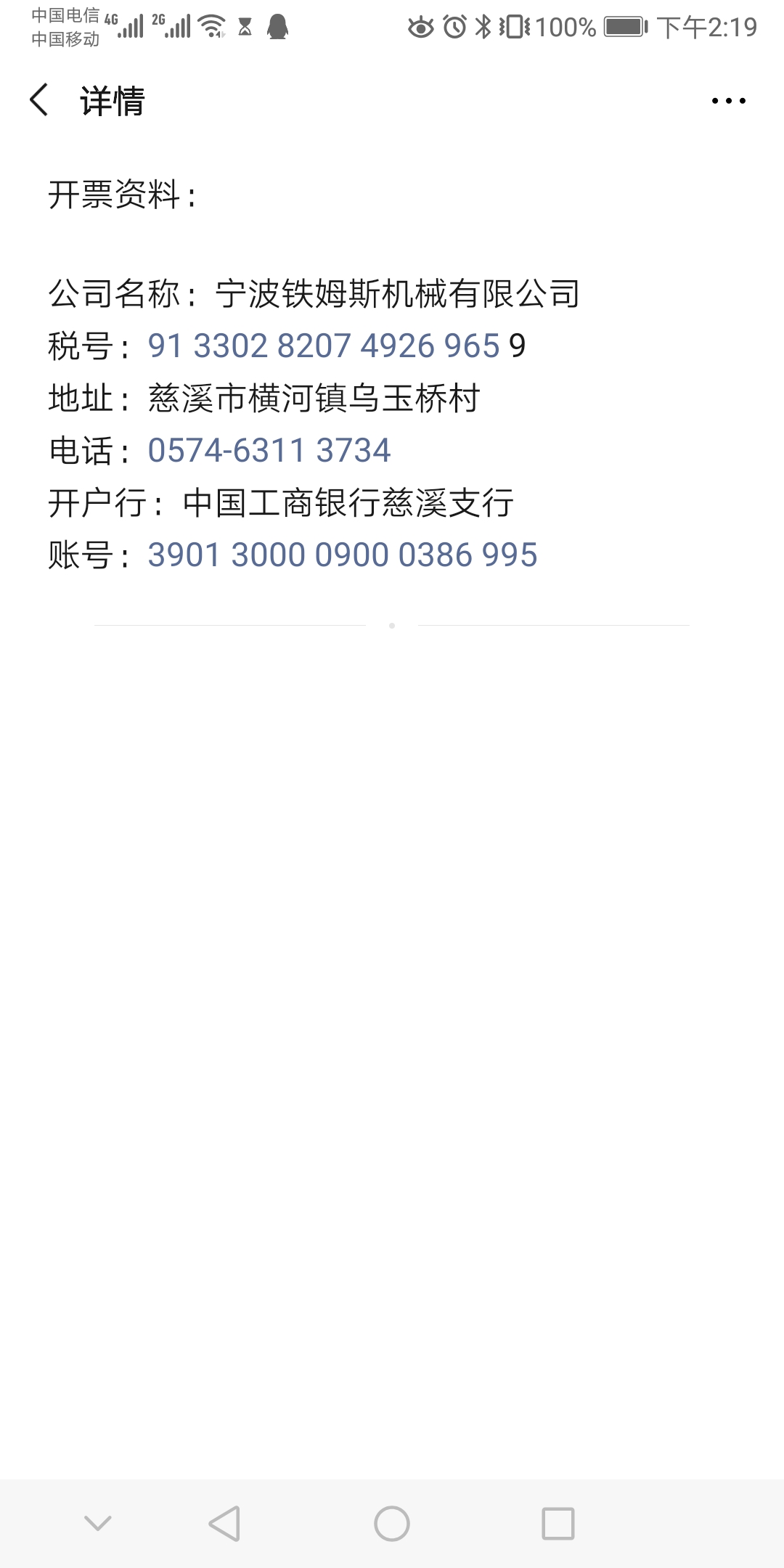Tap the system home button
Screen dimensions: 784x1568
point(392,1523)
